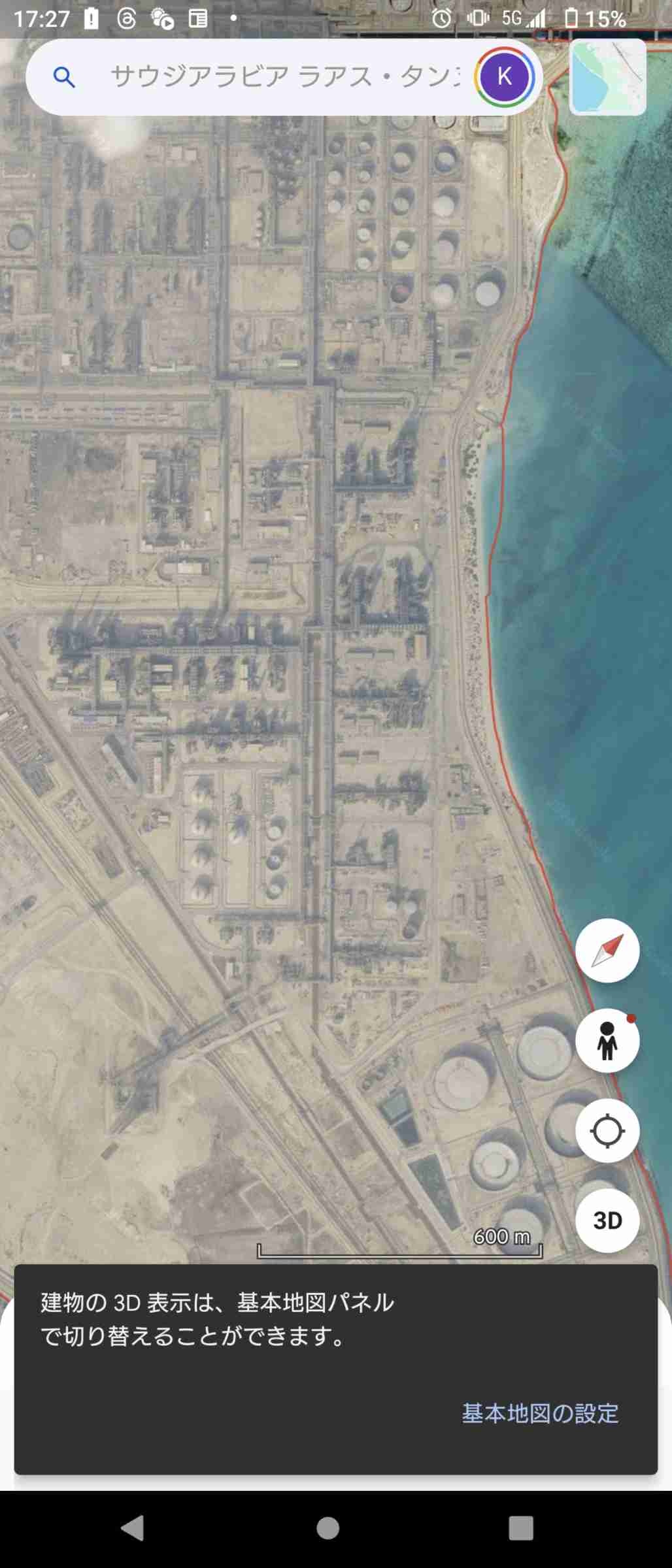This screenshot has width=672, height=1568.
Task: Open the map layers thumbnail
Action: (607, 77)
